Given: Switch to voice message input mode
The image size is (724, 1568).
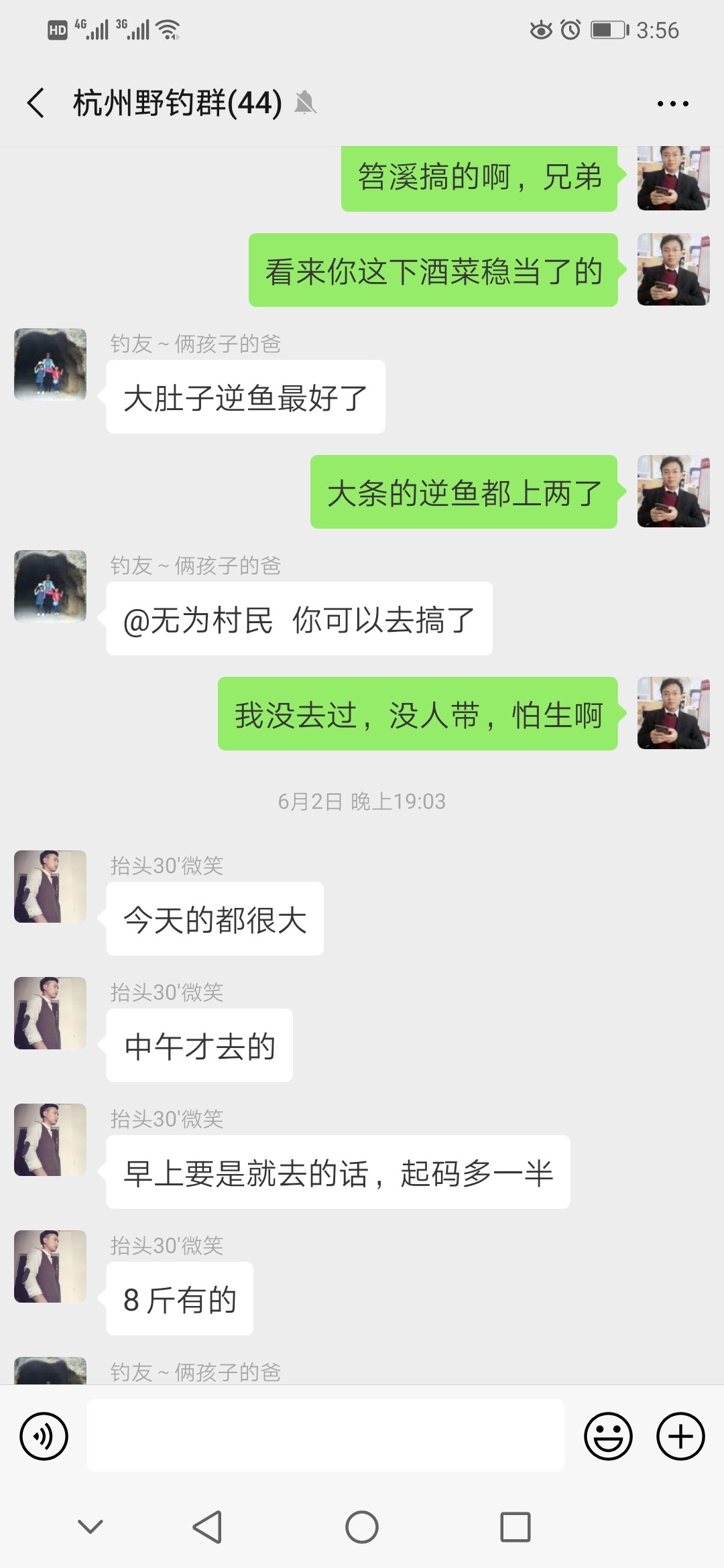Looking at the screenshot, I should [x=42, y=1436].
